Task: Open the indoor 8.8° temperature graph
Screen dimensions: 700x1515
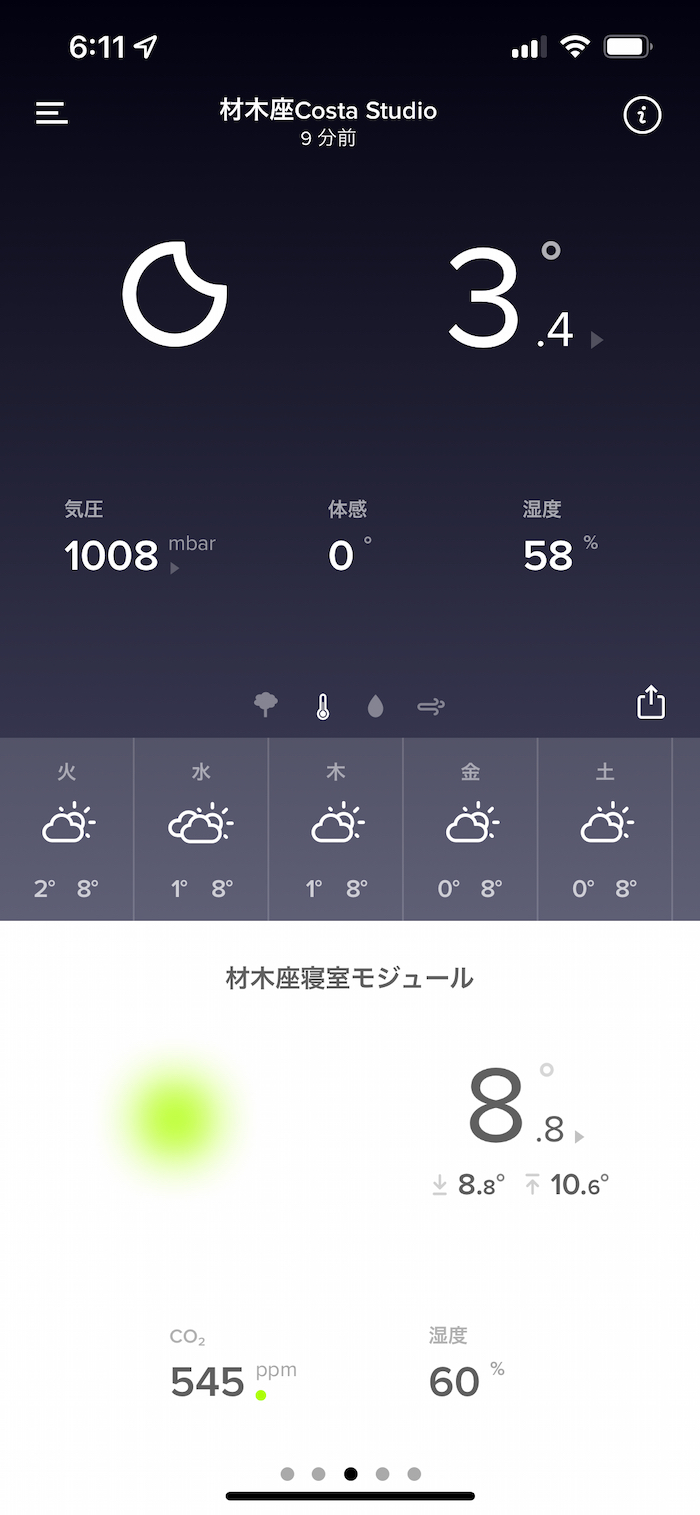Action: (518, 1108)
